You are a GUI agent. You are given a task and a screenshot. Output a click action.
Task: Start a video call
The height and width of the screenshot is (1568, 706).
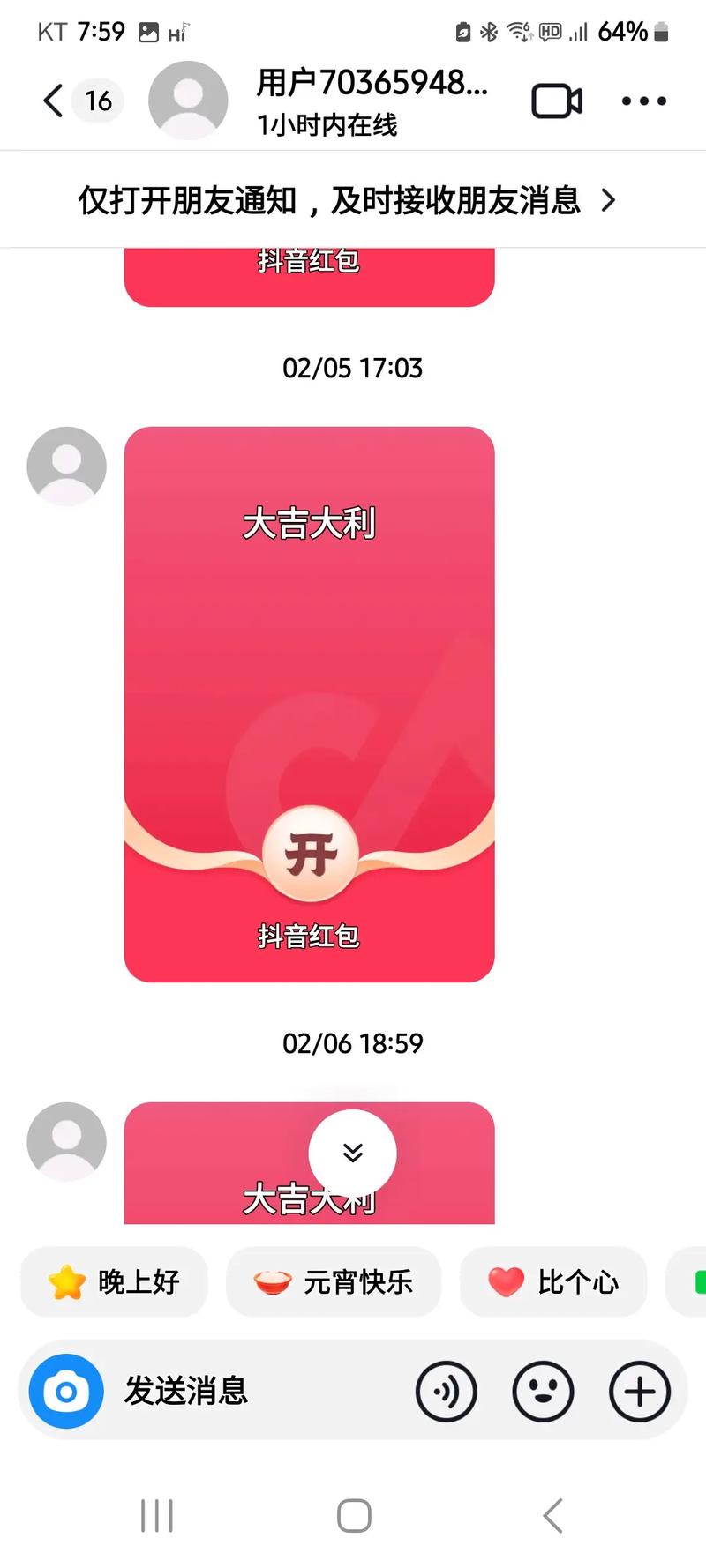pos(556,101)
